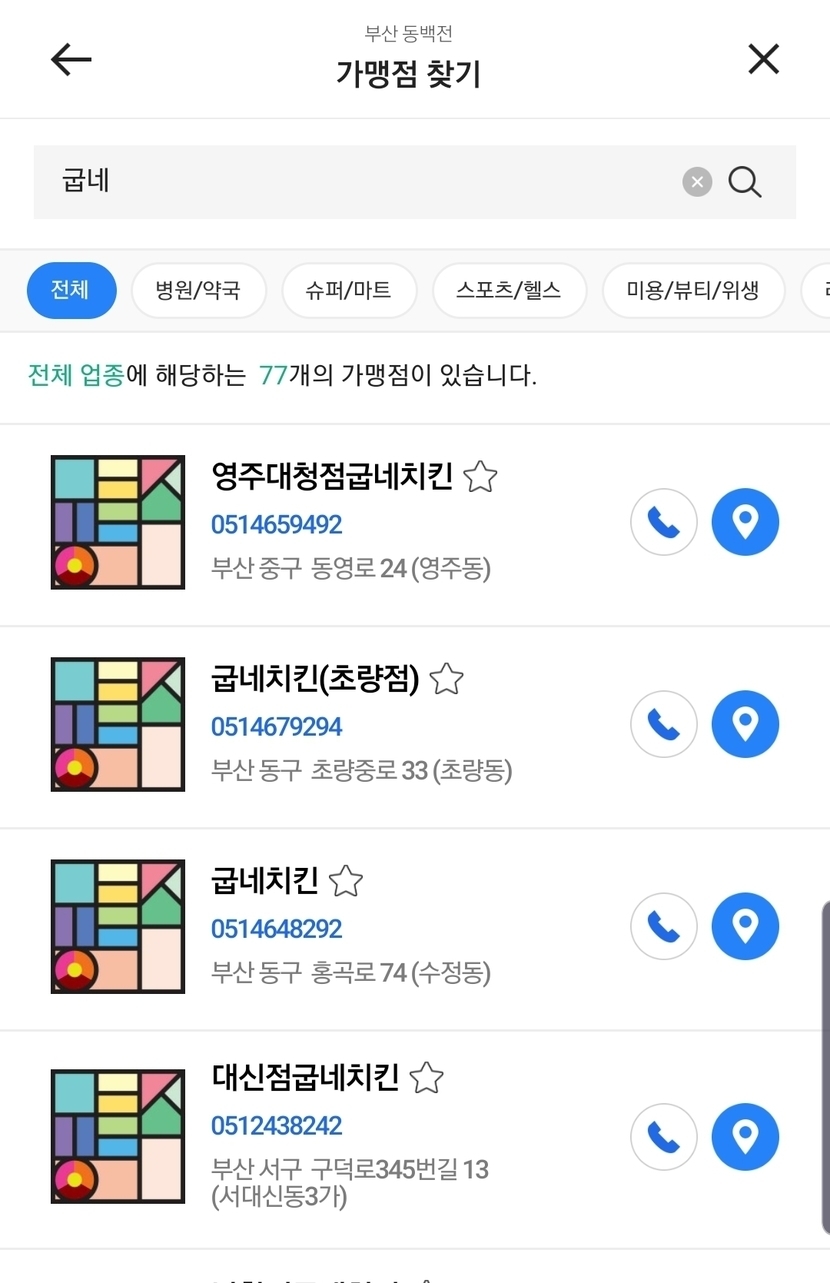Run the search with magnifier icon
The height and width of the screenshot is (1283, 830).
745,182
